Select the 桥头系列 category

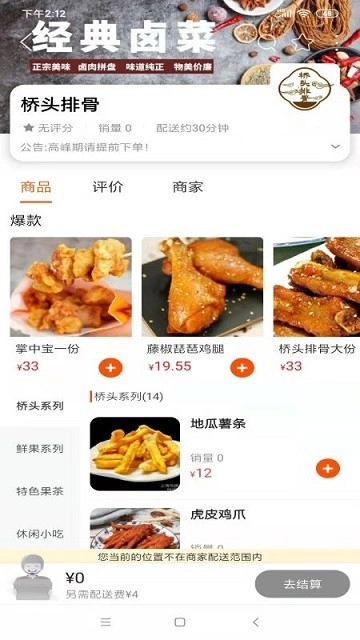40,406
